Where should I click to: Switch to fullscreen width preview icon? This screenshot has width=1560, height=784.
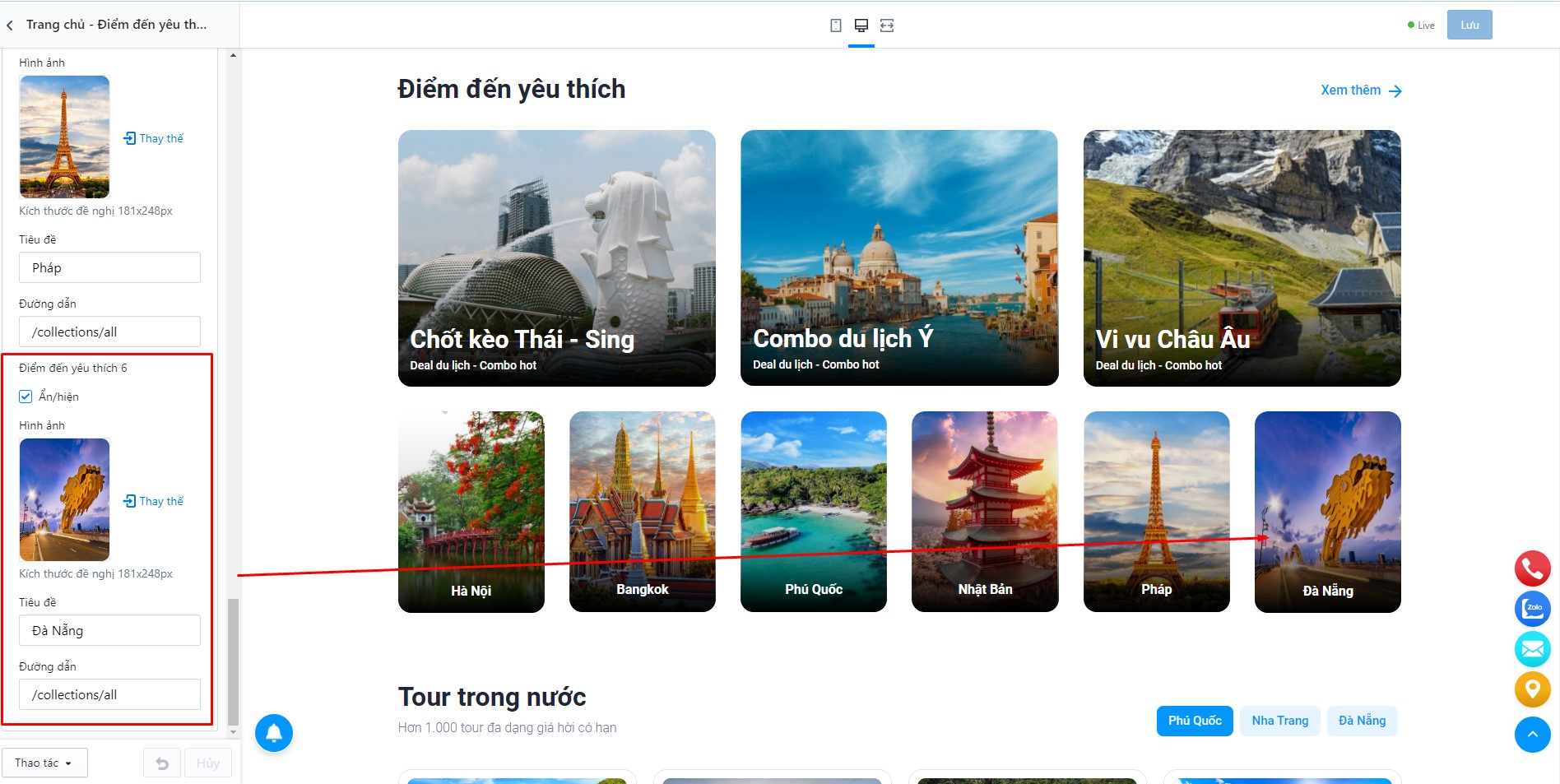coord(887,26)
